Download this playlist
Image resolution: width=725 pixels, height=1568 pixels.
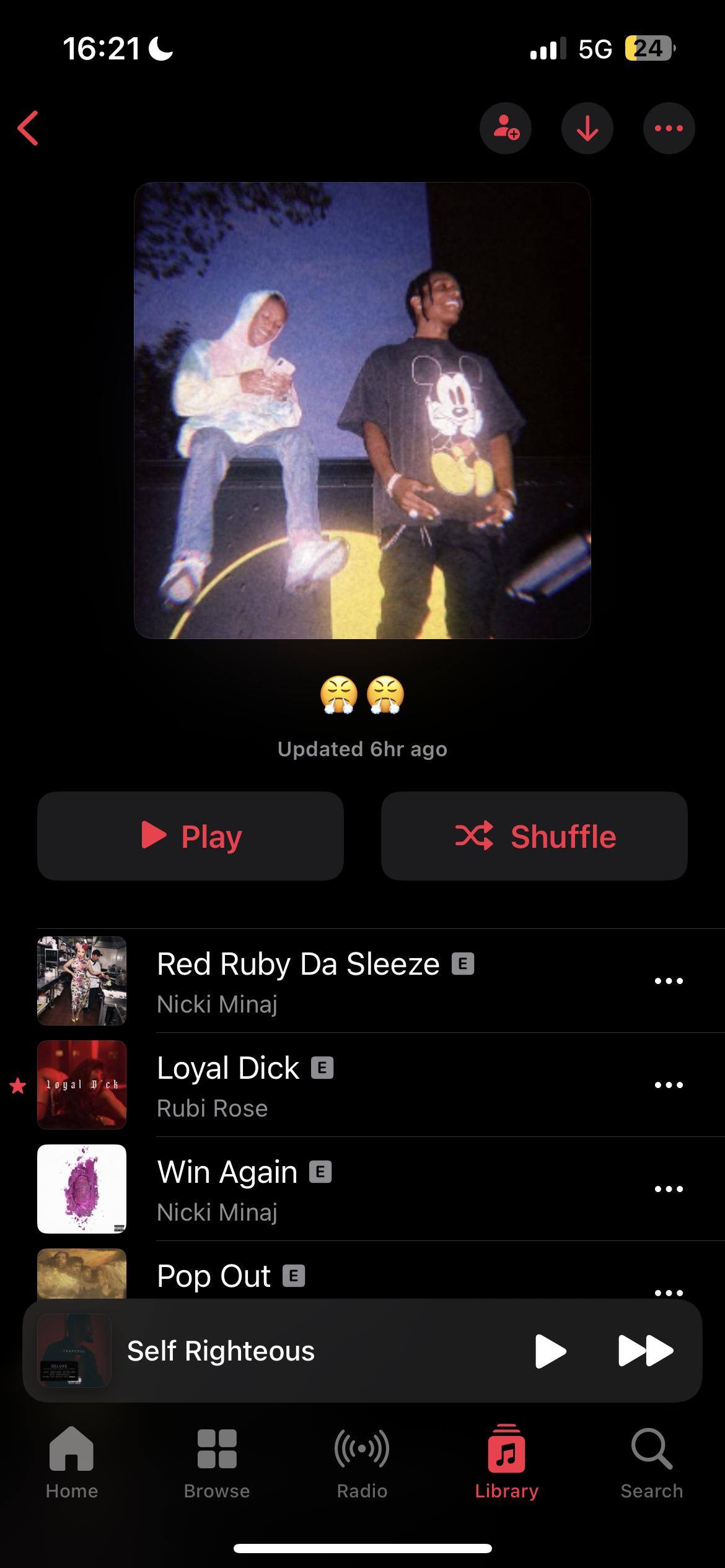(x=587, y=128)
